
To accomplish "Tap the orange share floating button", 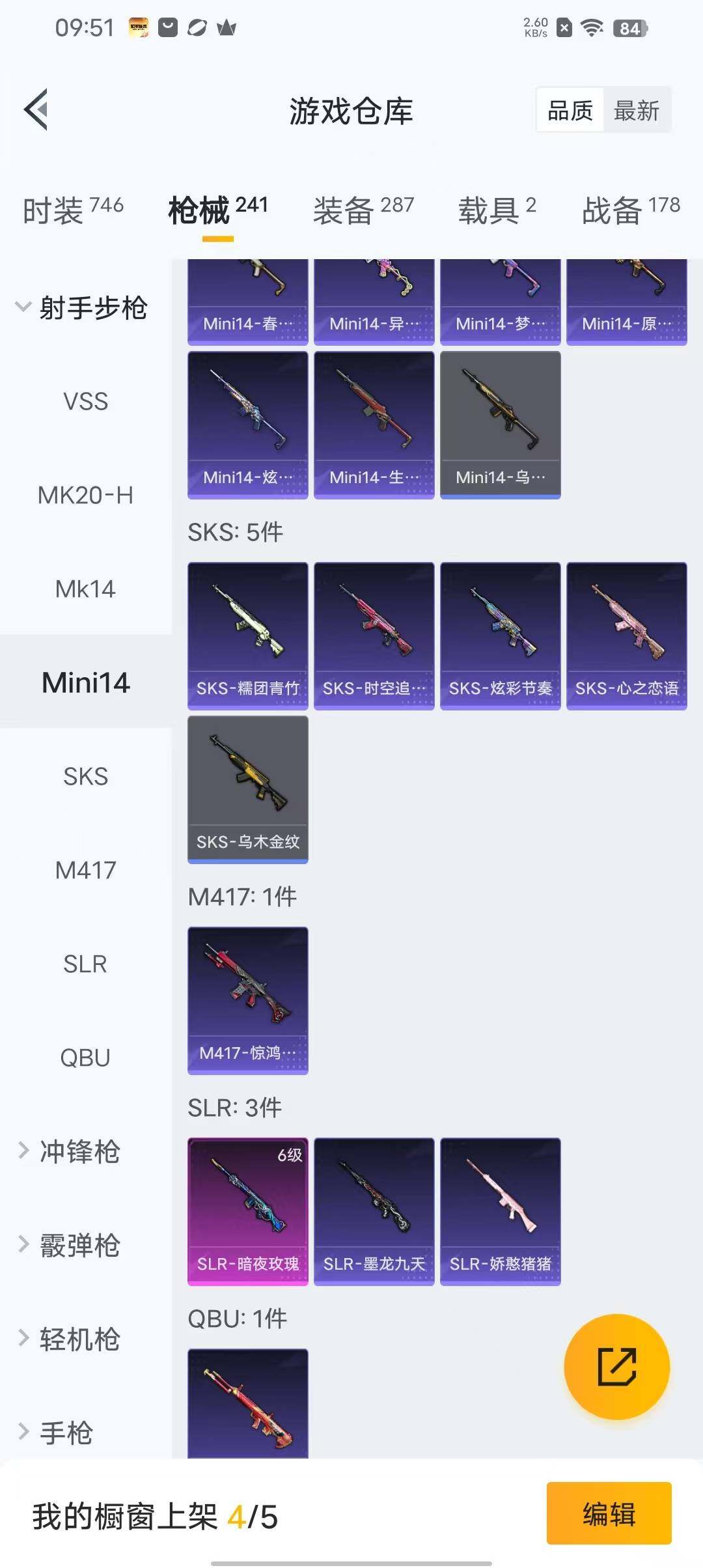I will pyautogui.click(x=616, y=1366).
